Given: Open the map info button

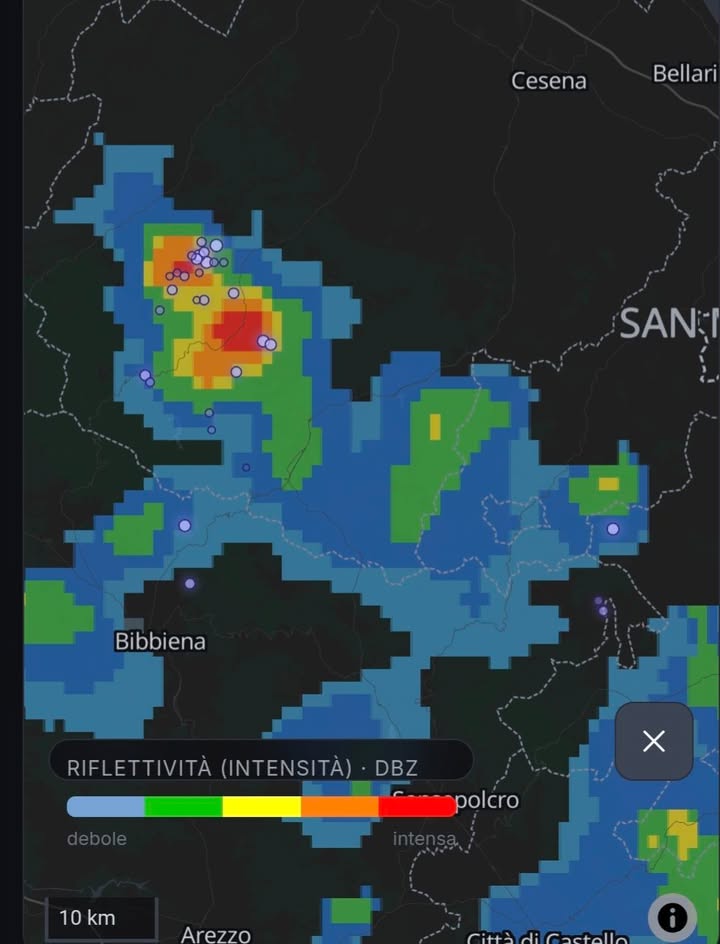Looking at the screenshot, I should coord(672,918).
